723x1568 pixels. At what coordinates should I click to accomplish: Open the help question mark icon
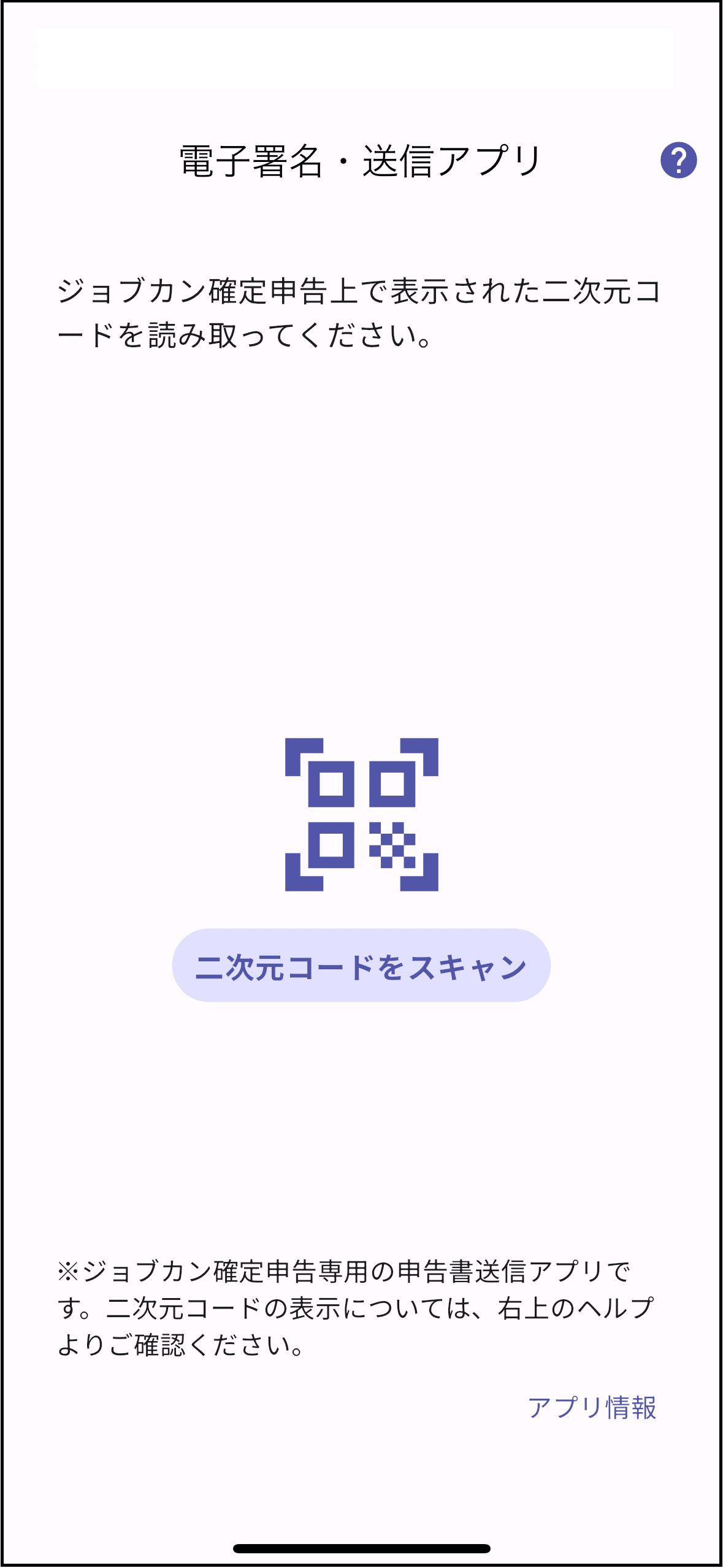coord(678,160)
